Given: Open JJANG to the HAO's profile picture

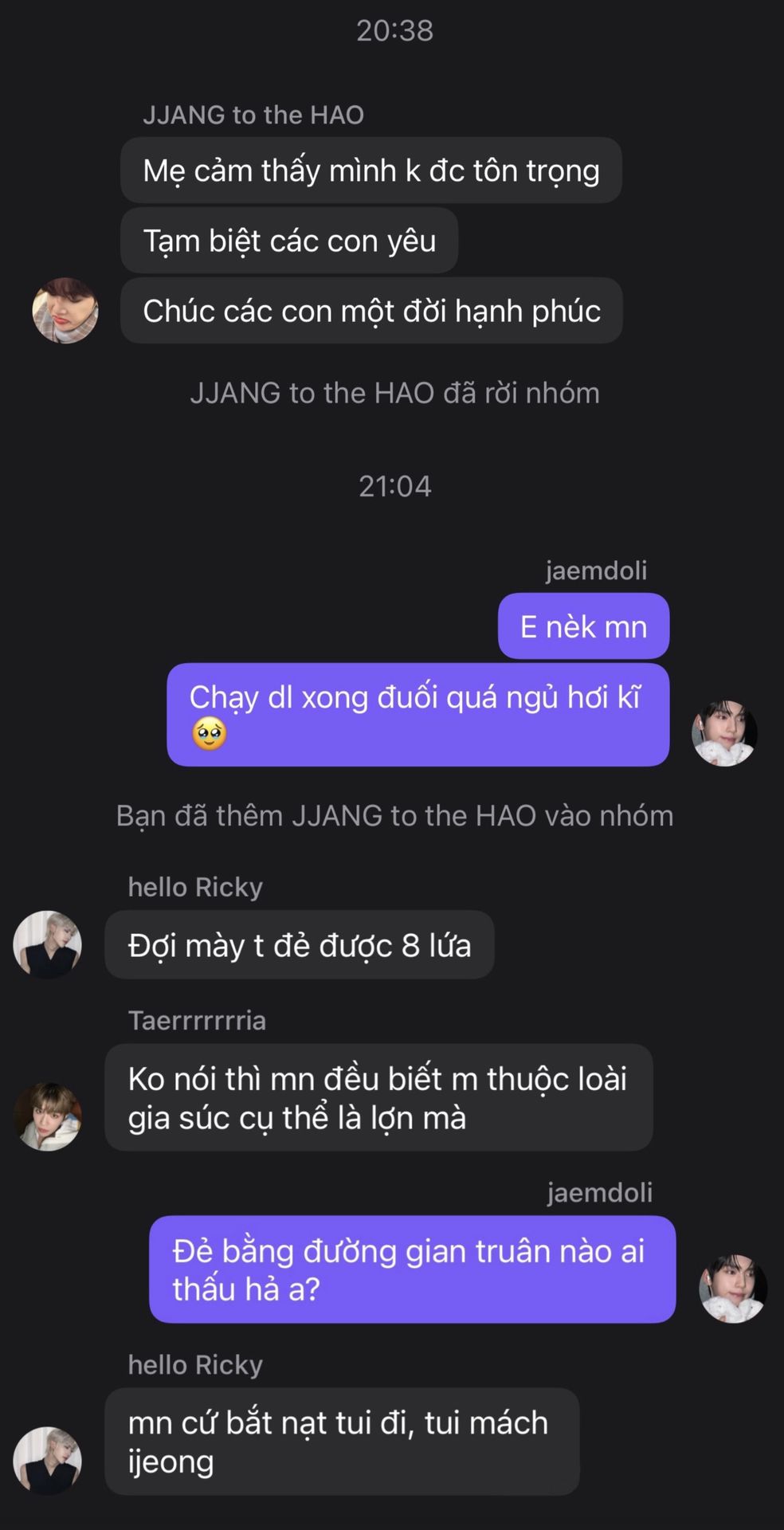Looking at the screenshot, I should tap(65, 310).
